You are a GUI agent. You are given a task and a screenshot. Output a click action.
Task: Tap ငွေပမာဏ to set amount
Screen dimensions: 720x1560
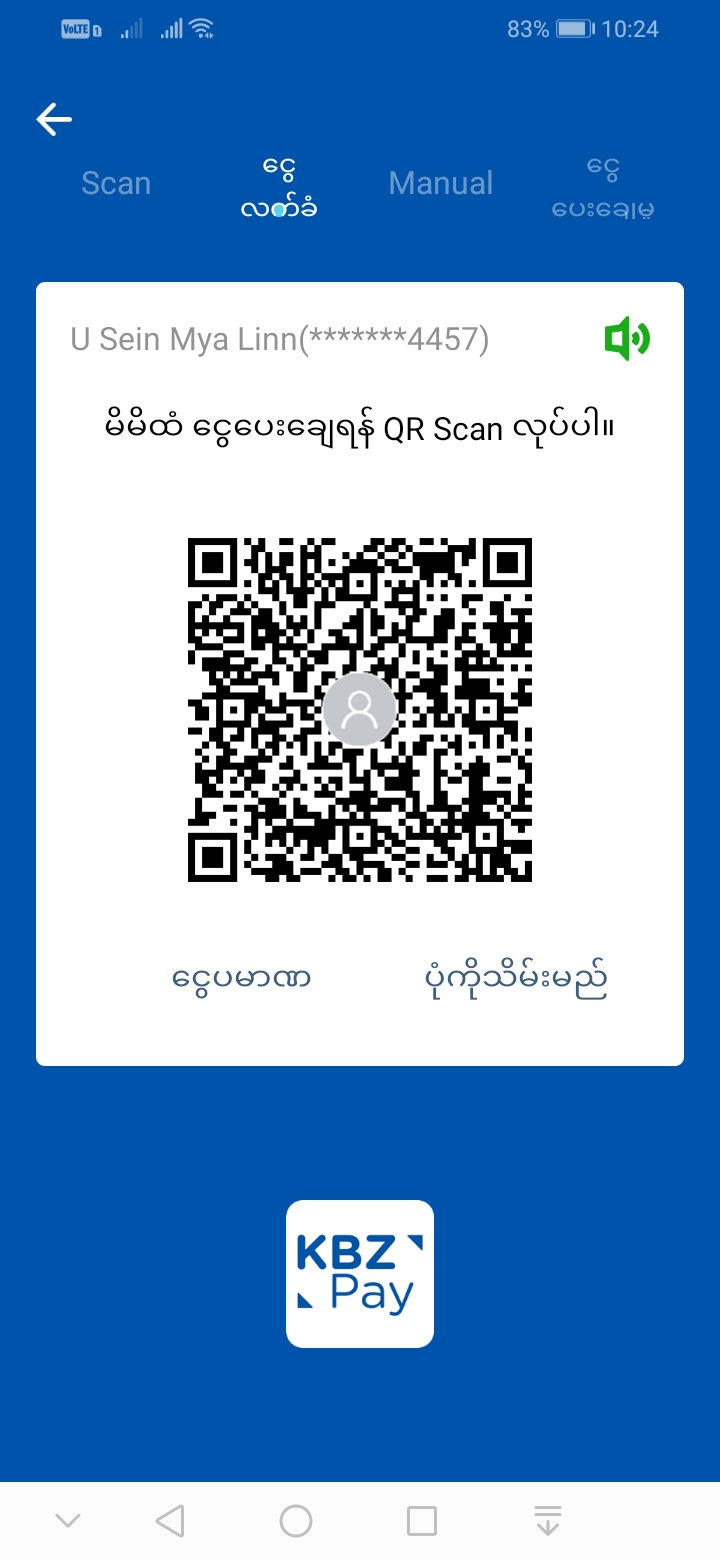point(241,978)
